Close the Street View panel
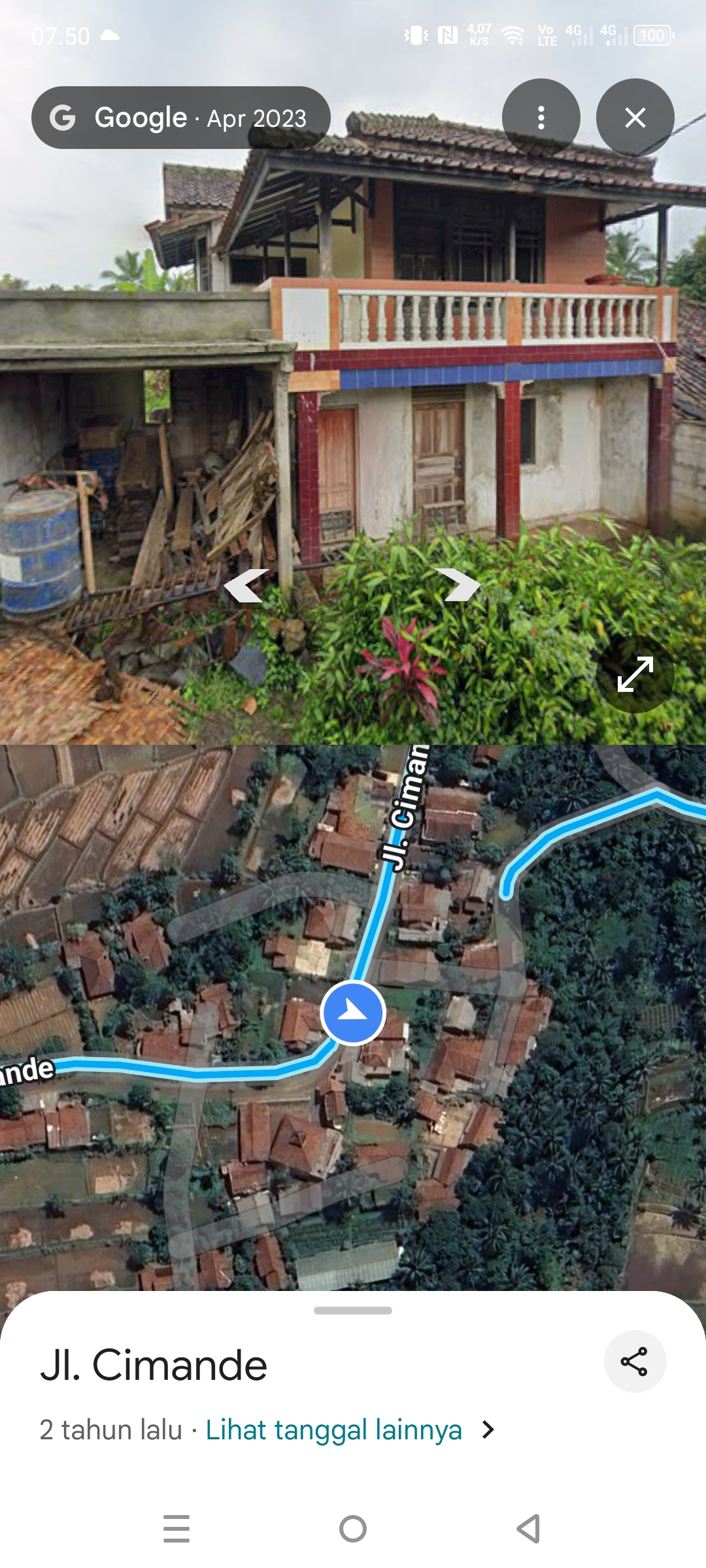Screen dimensions: 706x1568 coord(635,118)
